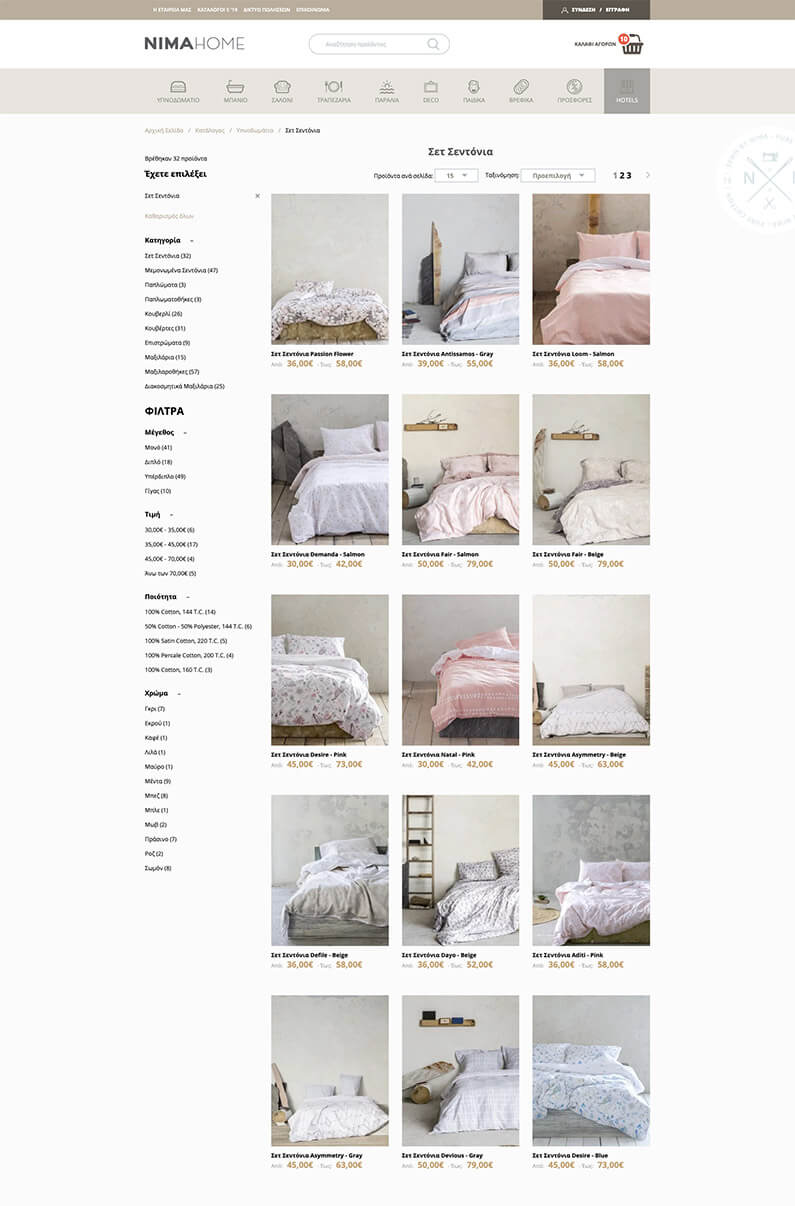Screen dimensions: 795x1206
Task: Go to the ΜΠΑΝΙΟ category
Action: pos(235,91)
